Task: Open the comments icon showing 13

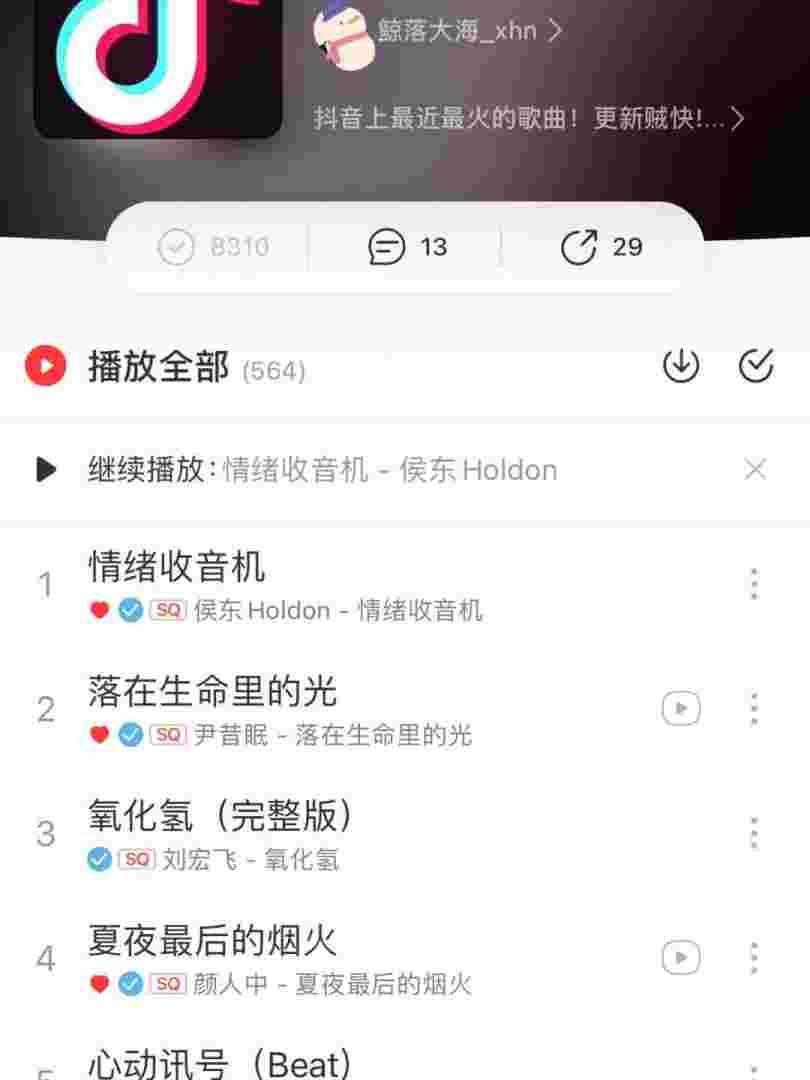Action: pos(406,246)
